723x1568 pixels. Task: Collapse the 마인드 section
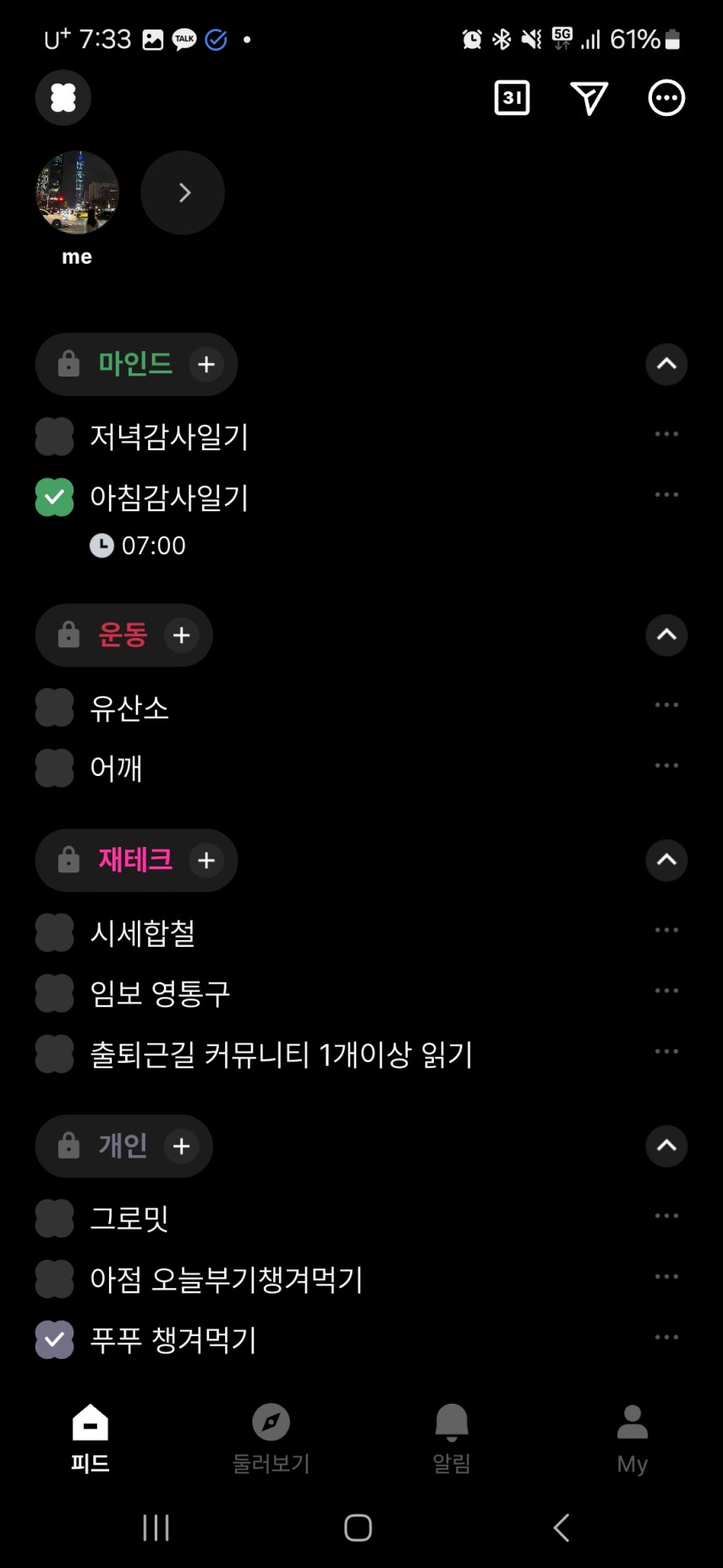(x=666, y=365)
